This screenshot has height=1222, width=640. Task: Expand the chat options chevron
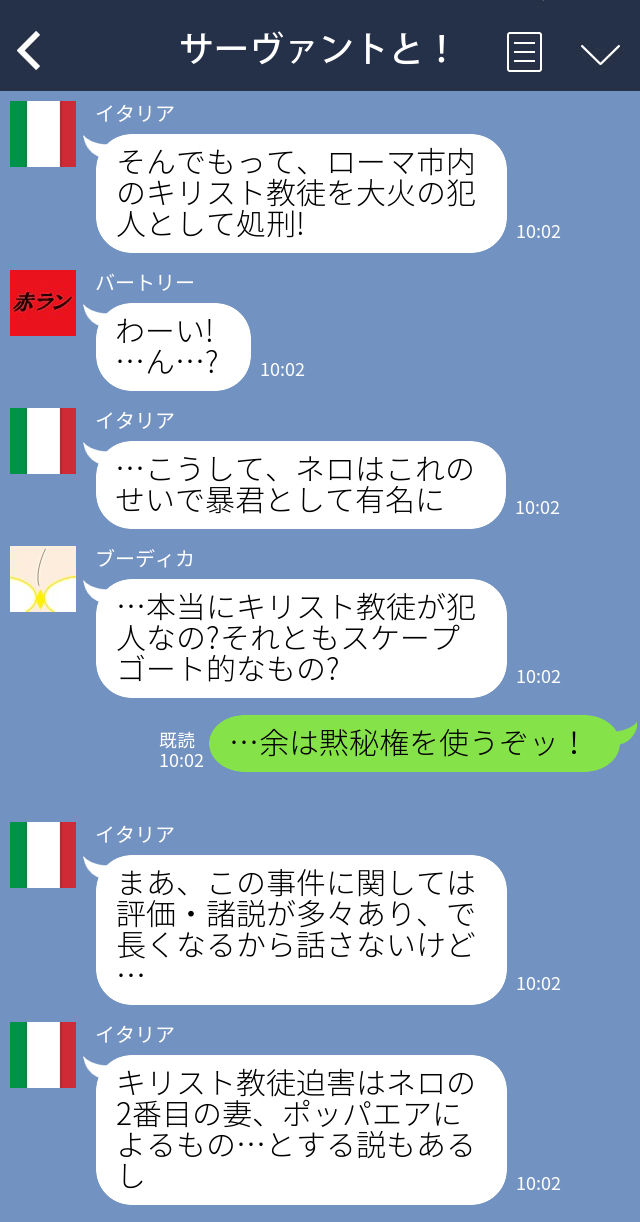(600, 53)
